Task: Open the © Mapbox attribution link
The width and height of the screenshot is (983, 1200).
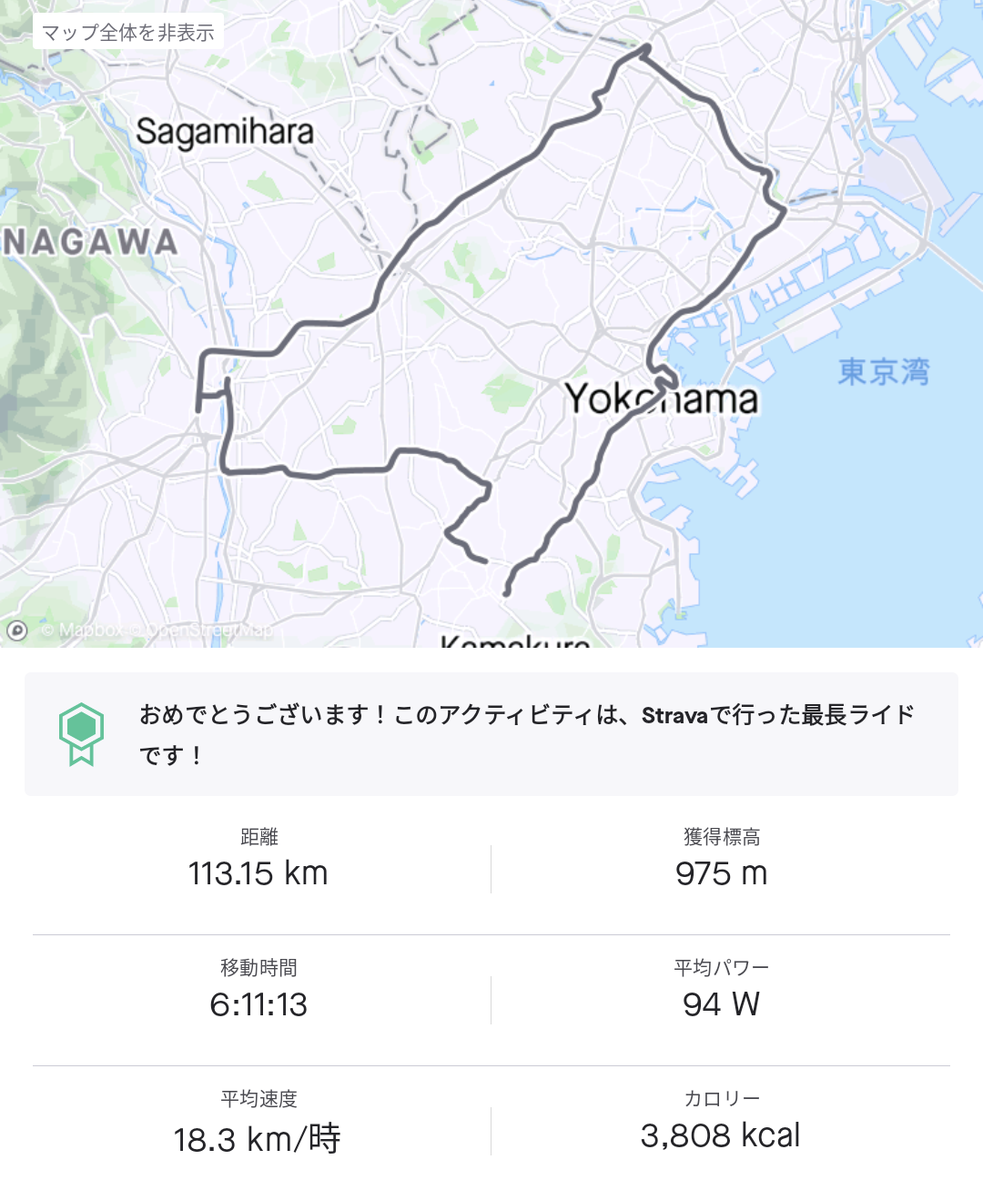Action: tap(86, 629)
